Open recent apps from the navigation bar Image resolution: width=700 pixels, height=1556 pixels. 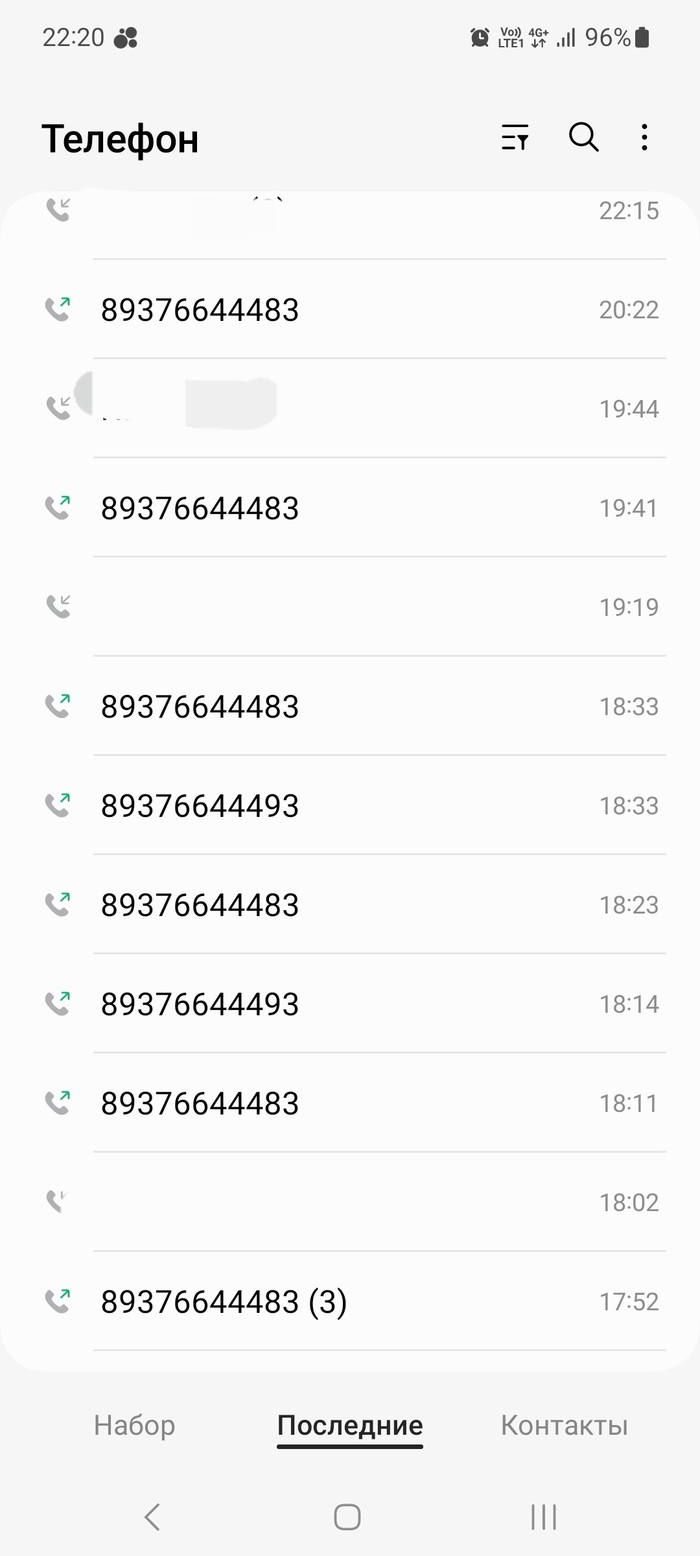point(543,1517)
